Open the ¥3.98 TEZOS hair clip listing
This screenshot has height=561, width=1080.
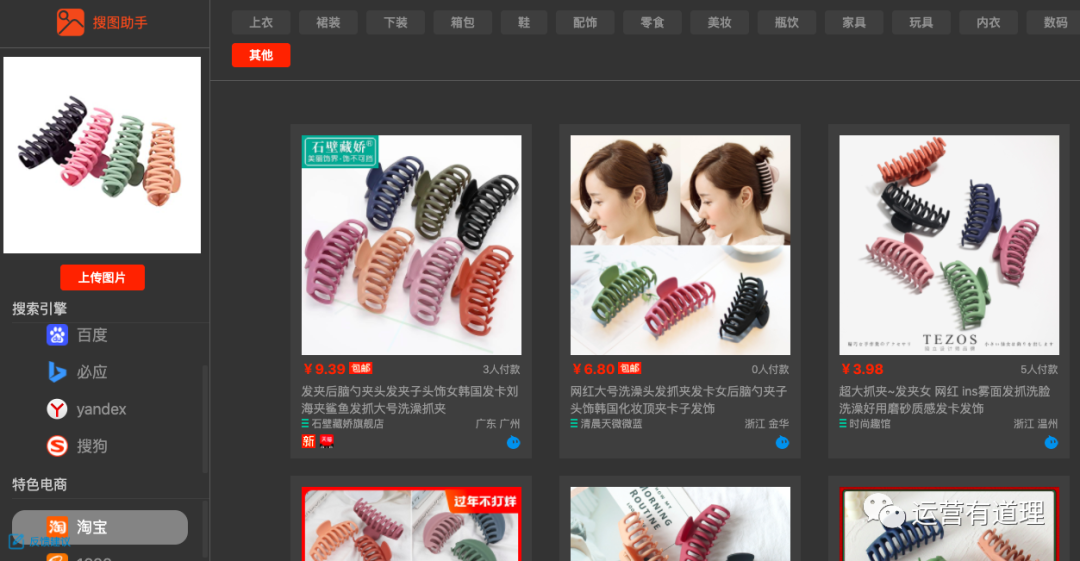click(x=949, y=245)
